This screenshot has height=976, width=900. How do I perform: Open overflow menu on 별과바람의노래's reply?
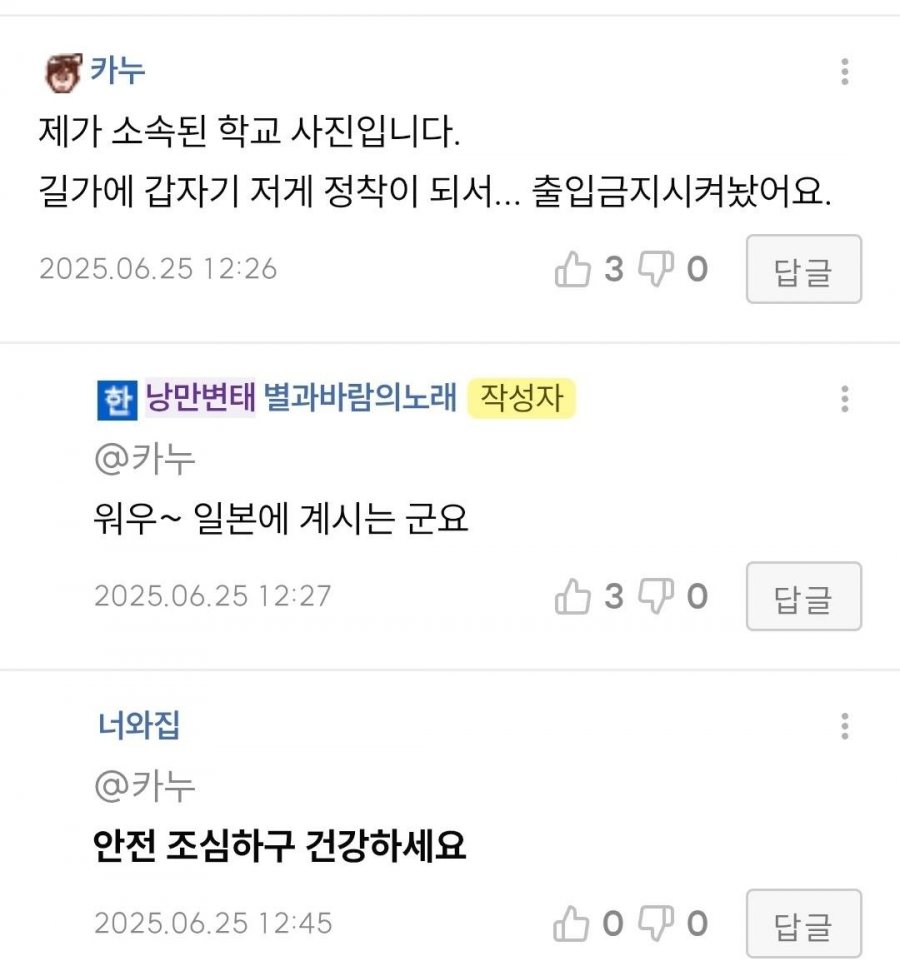coord(845,399)
